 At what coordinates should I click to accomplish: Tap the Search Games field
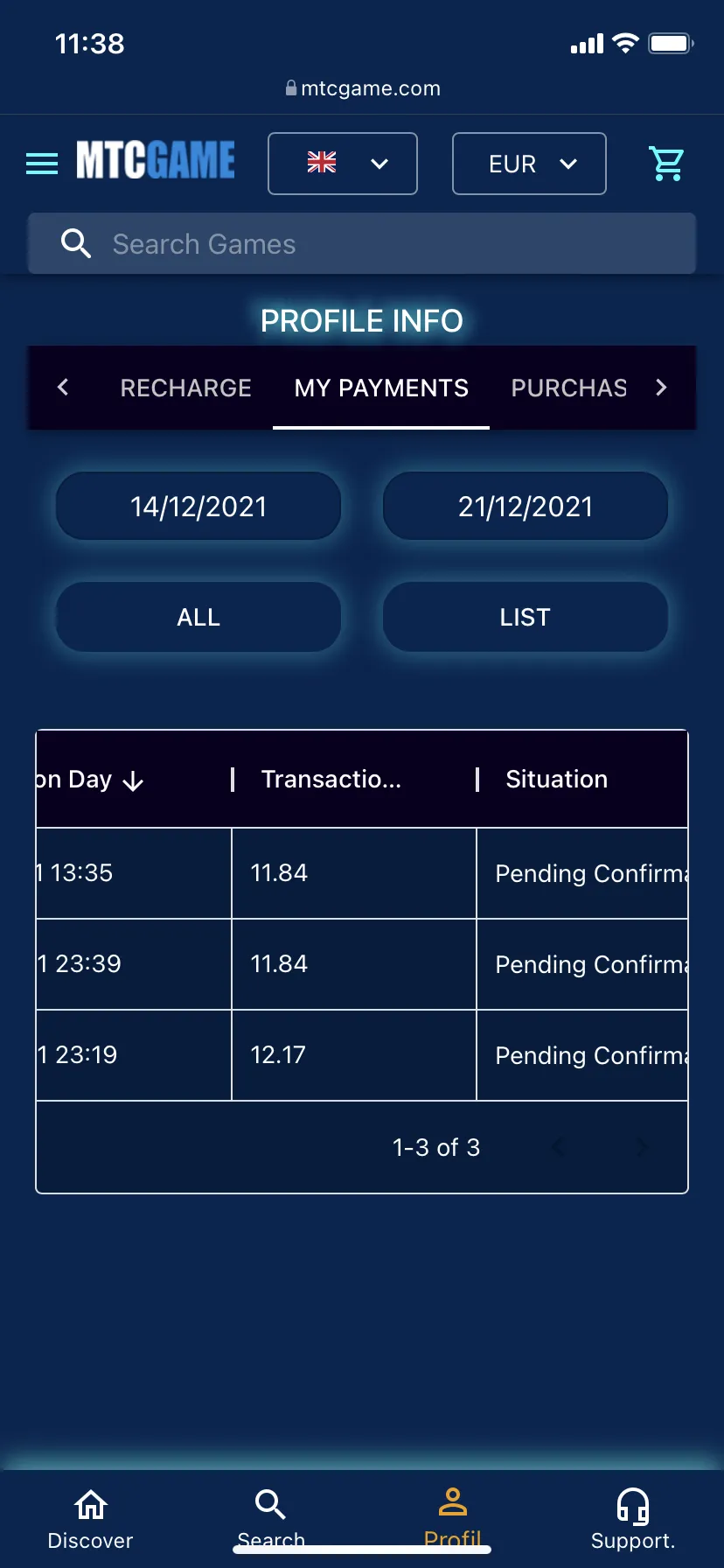point(362,244)
